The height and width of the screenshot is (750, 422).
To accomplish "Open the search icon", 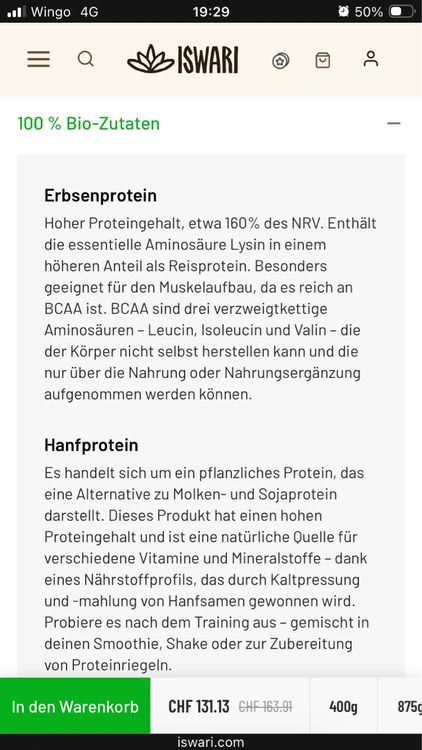I will [86, 59].
